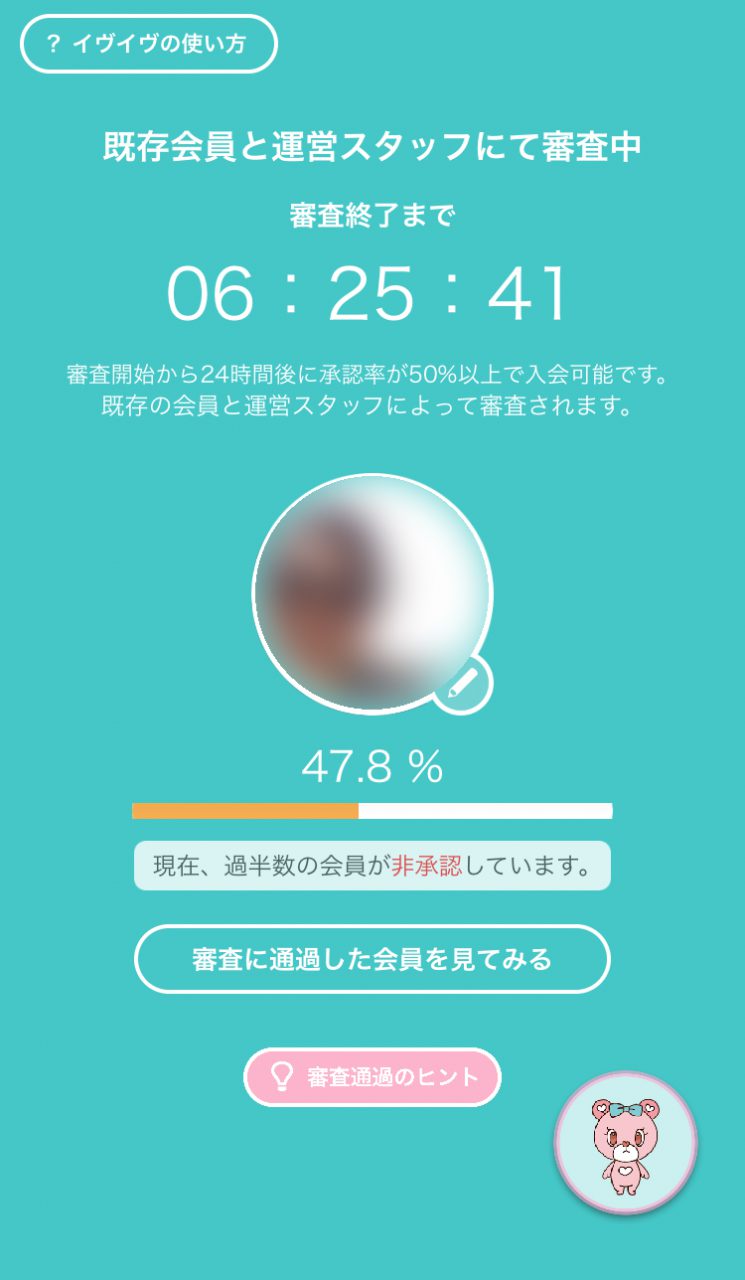Open the イヴイヴの使い方 help guide
This screenshot has width=745, height=1280.
(x=145, y=43)
